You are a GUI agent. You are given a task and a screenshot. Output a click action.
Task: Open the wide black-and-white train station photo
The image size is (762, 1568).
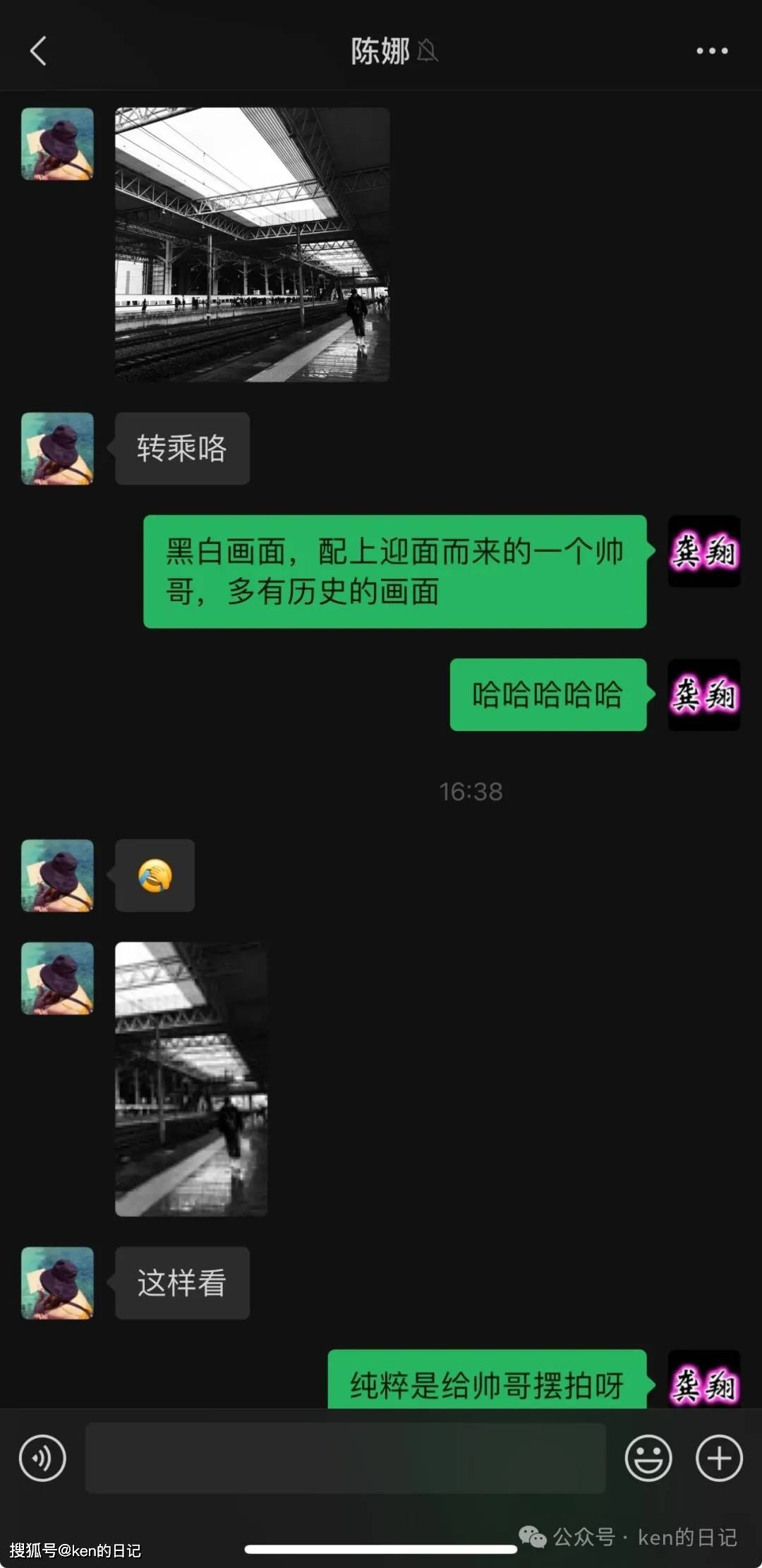pyautogui.click(x=252, y=244)
